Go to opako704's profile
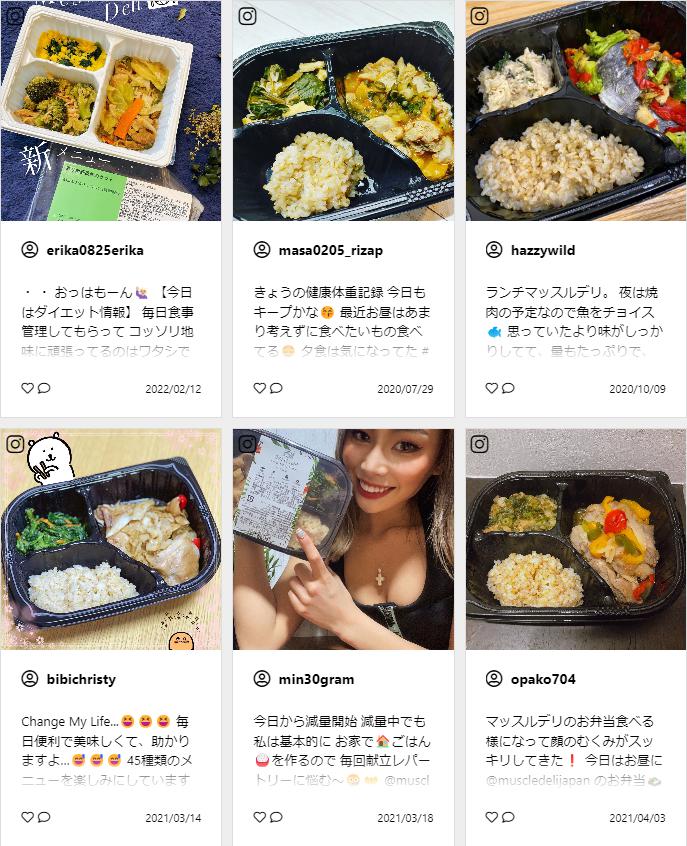The image size is (687, 846). (x=542, y=679)
